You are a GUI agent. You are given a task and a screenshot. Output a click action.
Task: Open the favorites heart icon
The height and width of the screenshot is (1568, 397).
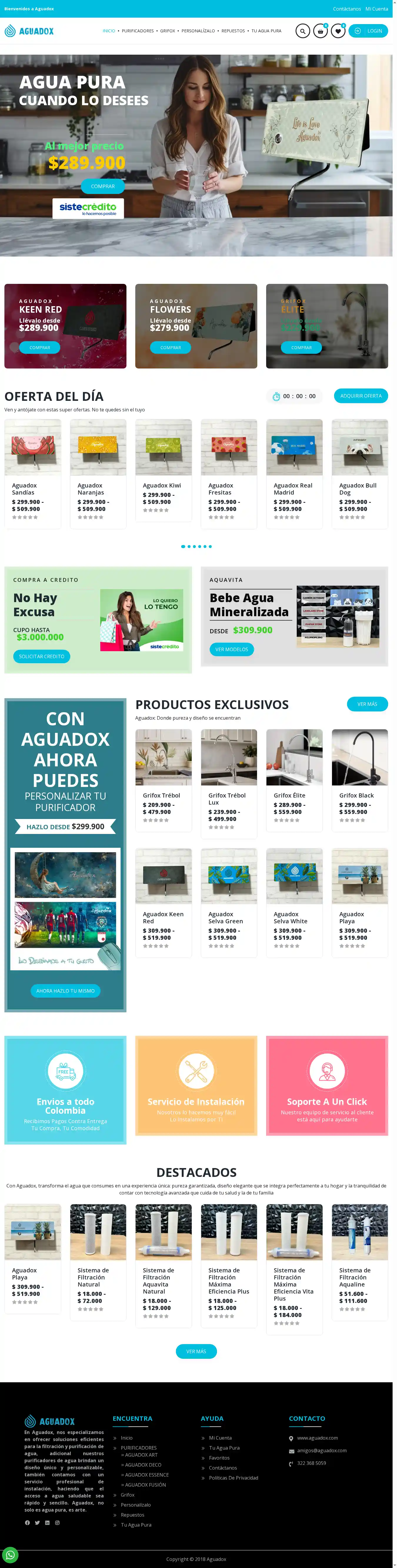pos(338,31)
